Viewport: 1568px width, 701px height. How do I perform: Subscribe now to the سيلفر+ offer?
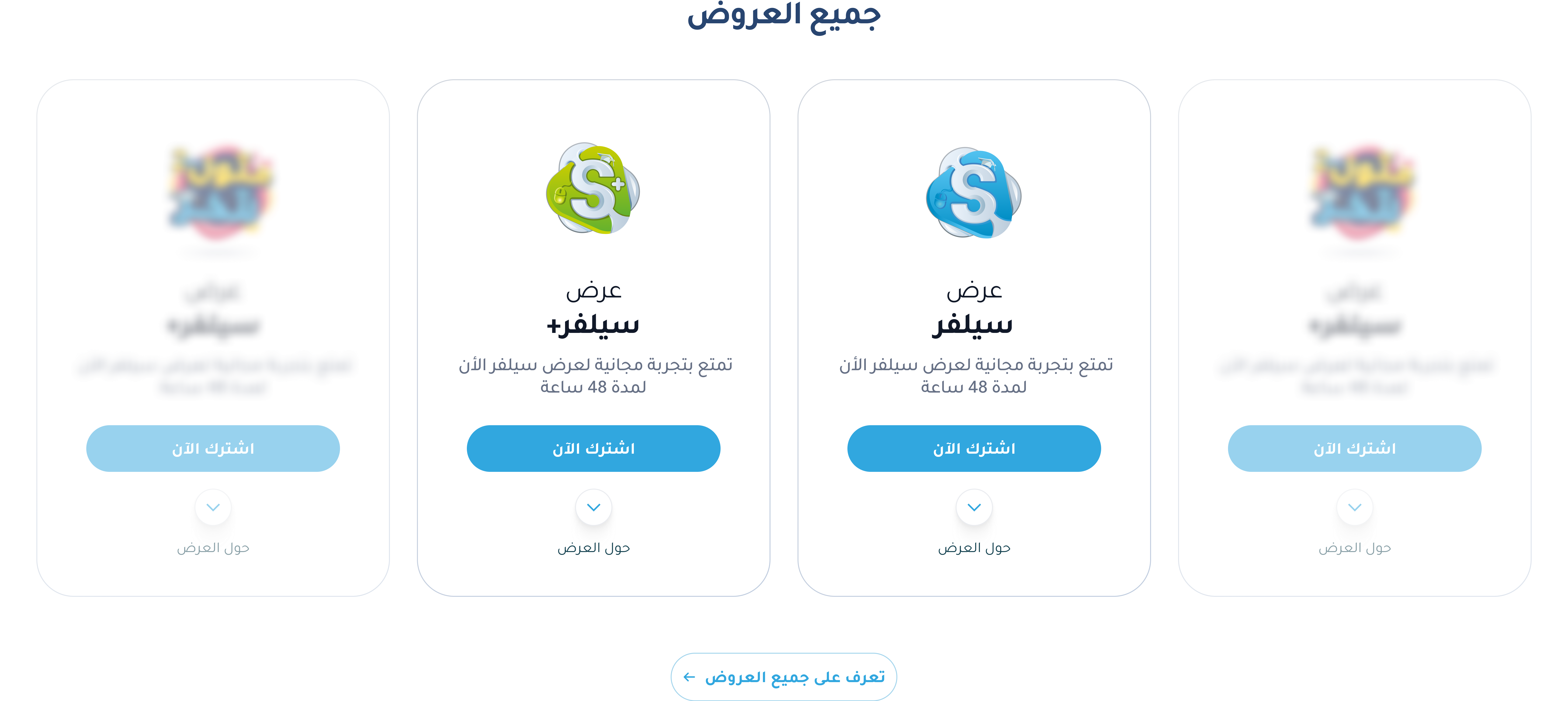coord(593,449)
